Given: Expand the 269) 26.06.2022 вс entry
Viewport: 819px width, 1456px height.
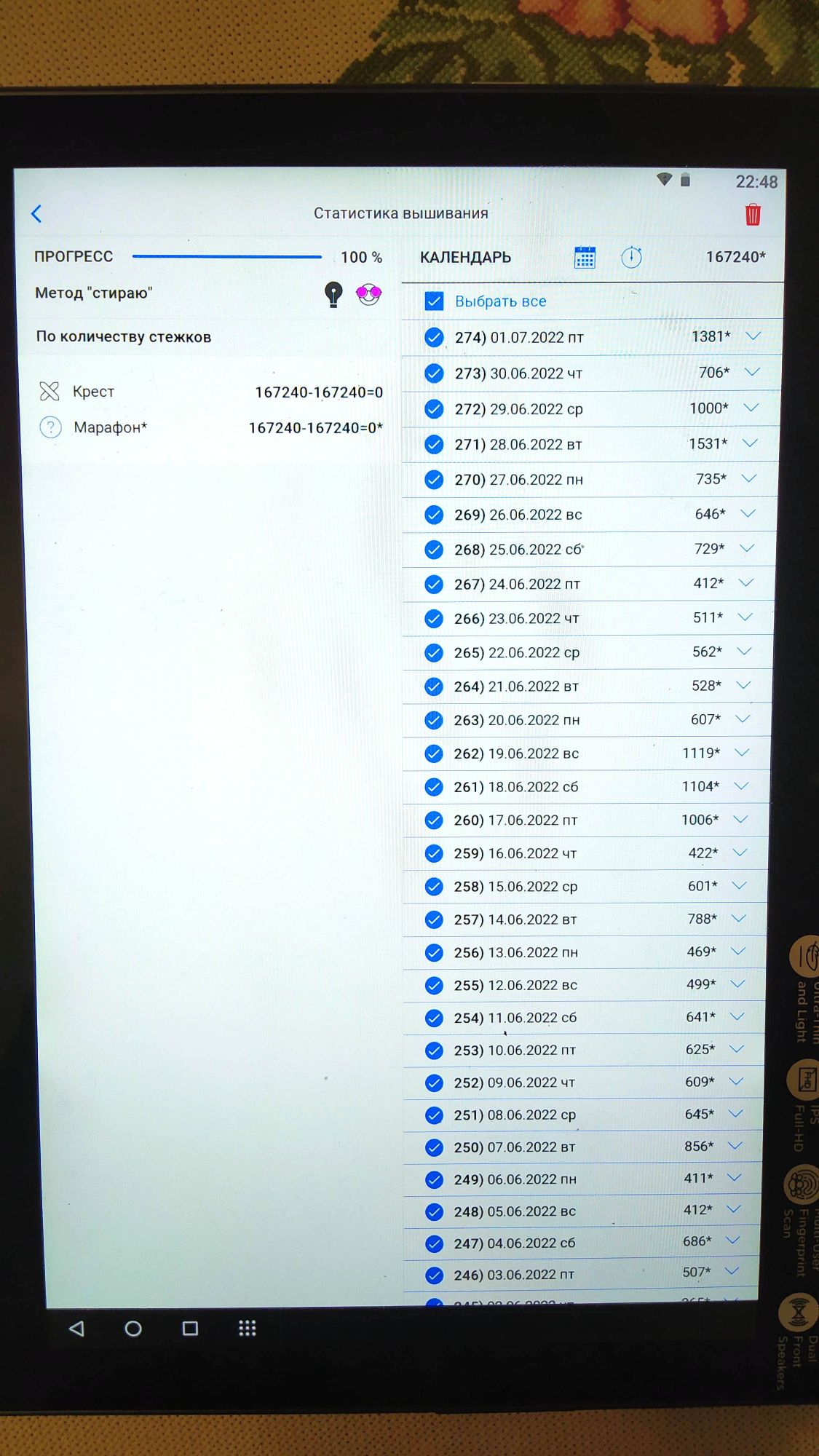Looking at the screenshot, I should [748, 513].
